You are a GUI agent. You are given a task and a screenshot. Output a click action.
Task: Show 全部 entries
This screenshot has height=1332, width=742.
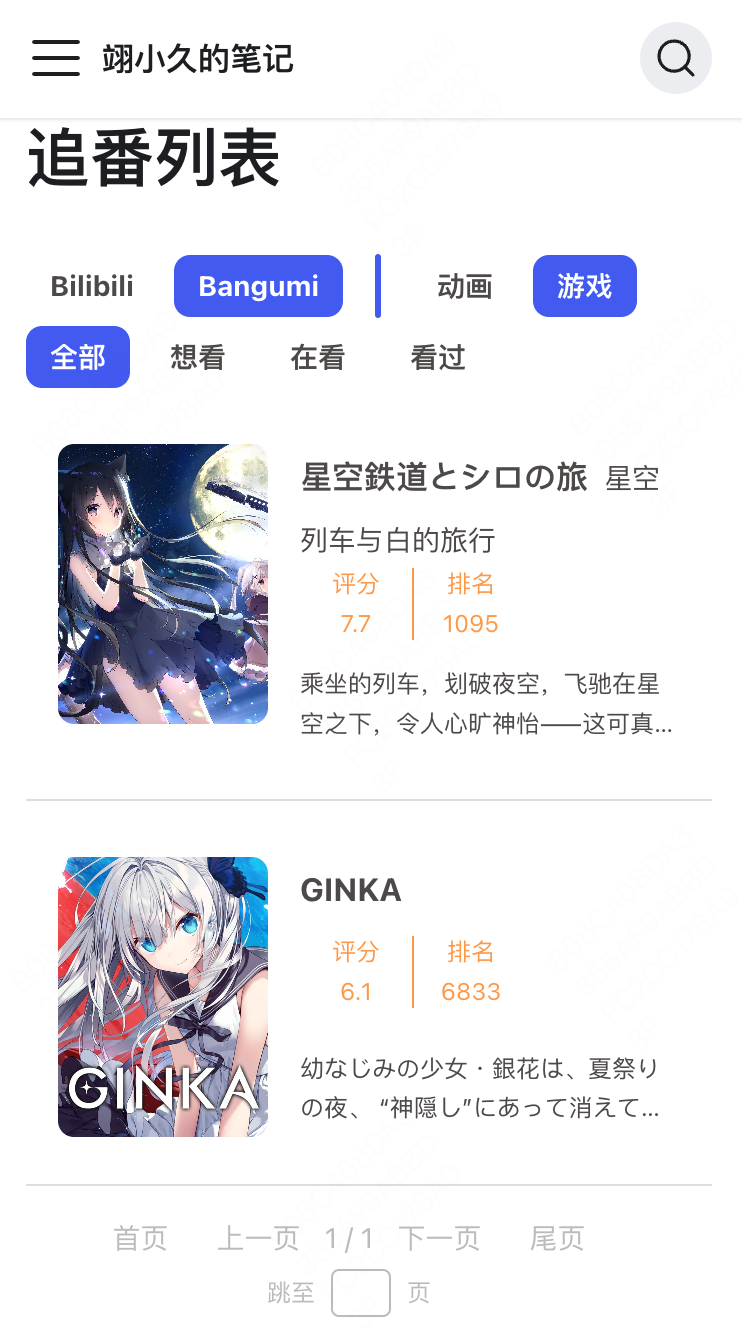78,357
